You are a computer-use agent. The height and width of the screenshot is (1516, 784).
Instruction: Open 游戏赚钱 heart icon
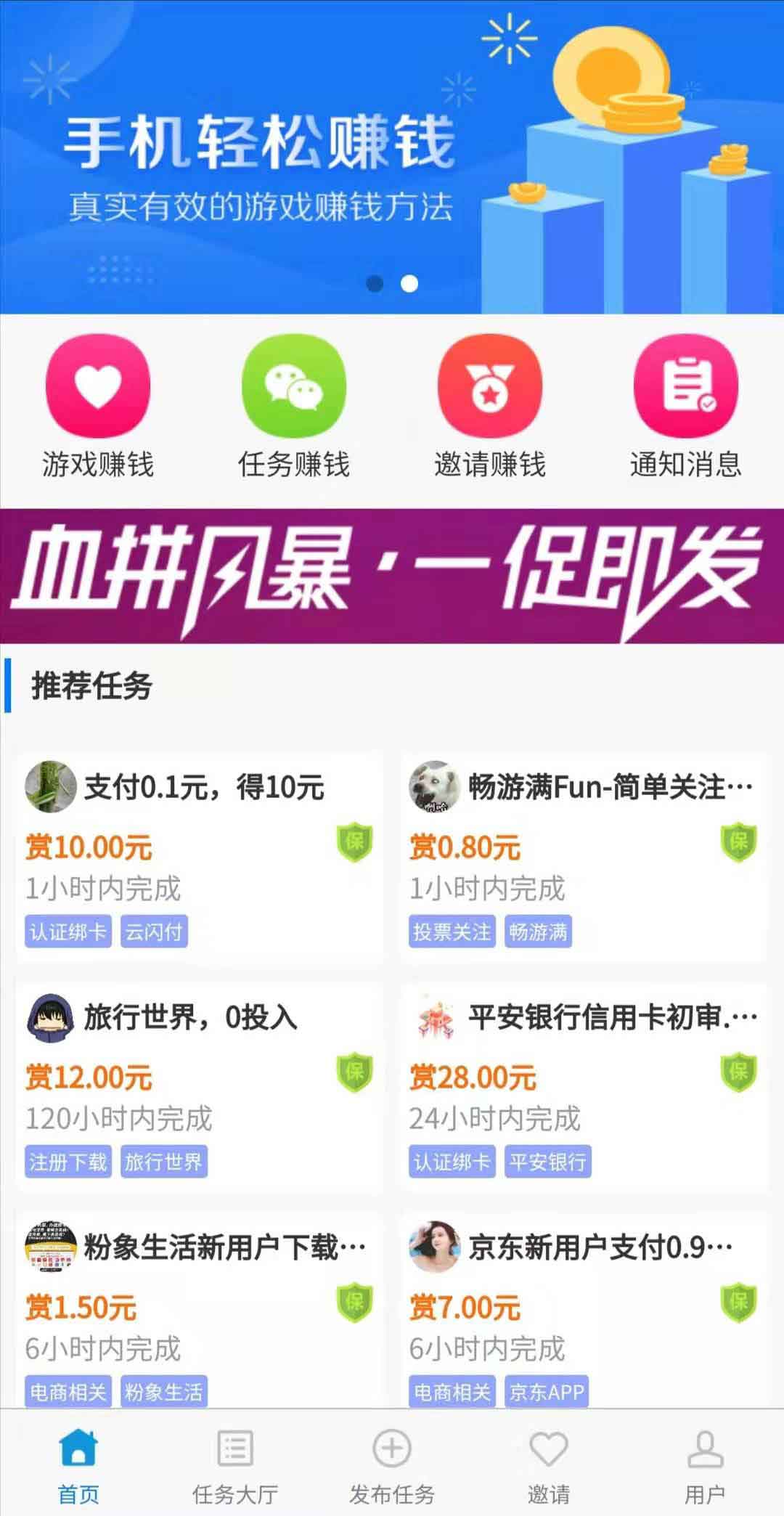98,386
